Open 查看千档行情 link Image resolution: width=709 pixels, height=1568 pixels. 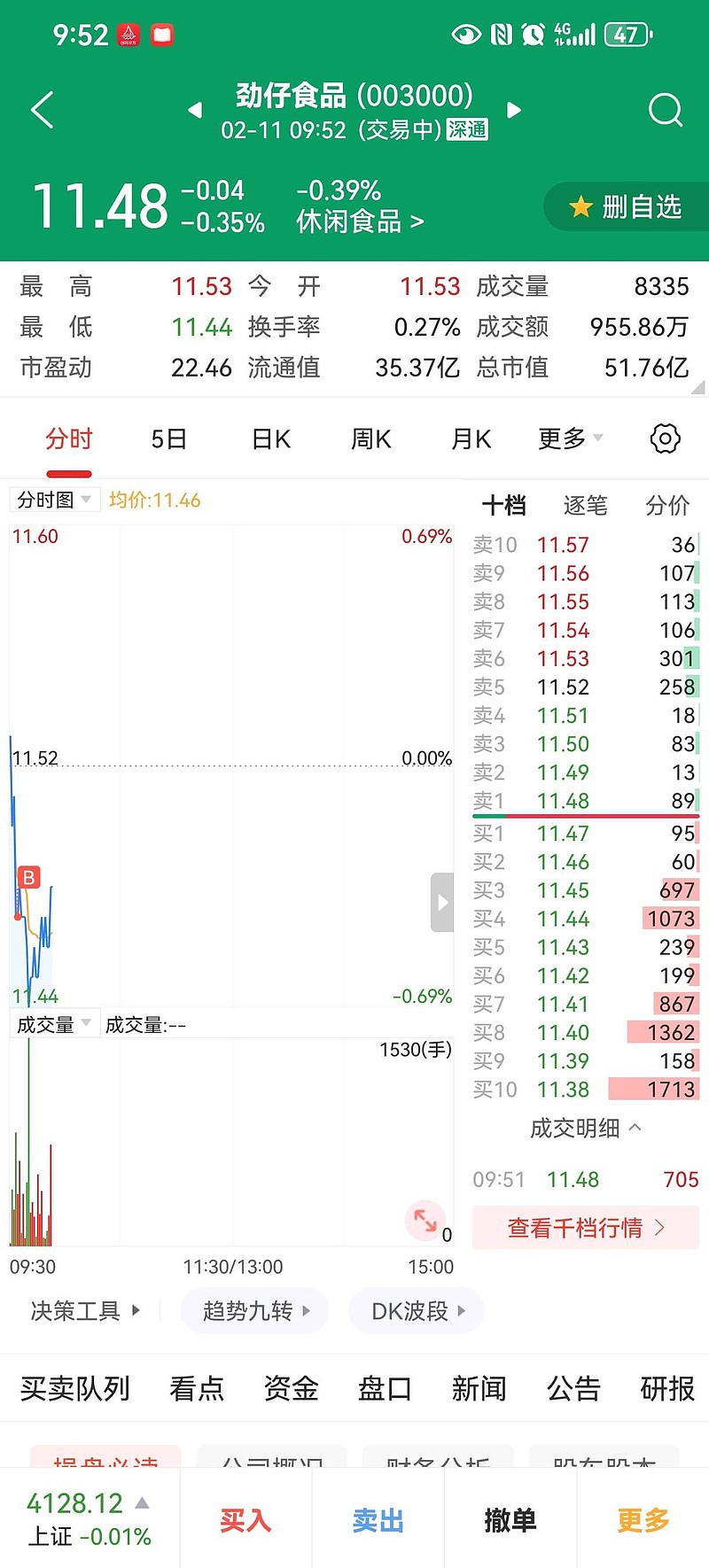click(x=585, y=1228)
